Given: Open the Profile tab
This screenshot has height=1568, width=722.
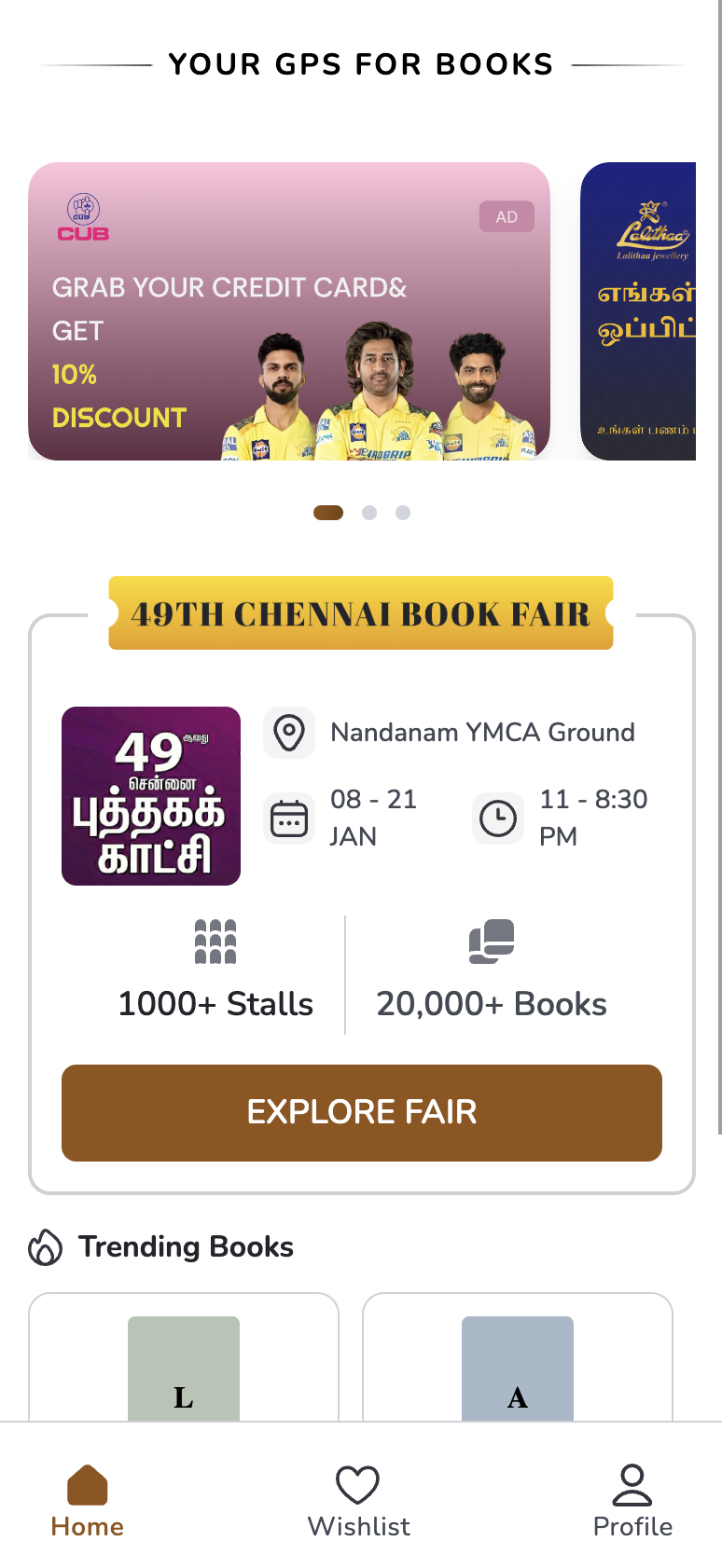Looking at the screenshot, I should pyautogui.click(x=632, y=1500).
